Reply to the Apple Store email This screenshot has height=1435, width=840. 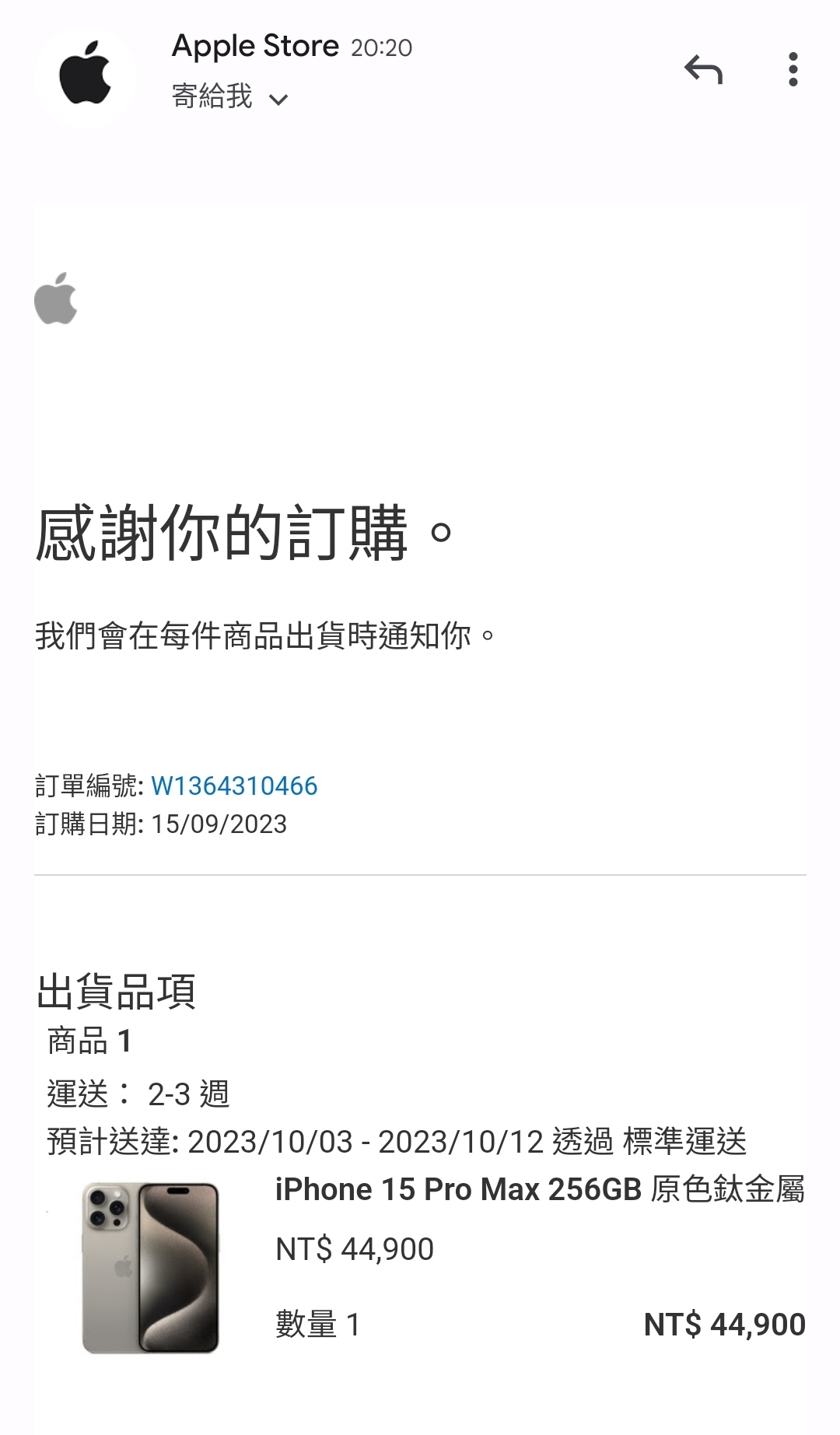pyautogui.click(x=703, y=70)
